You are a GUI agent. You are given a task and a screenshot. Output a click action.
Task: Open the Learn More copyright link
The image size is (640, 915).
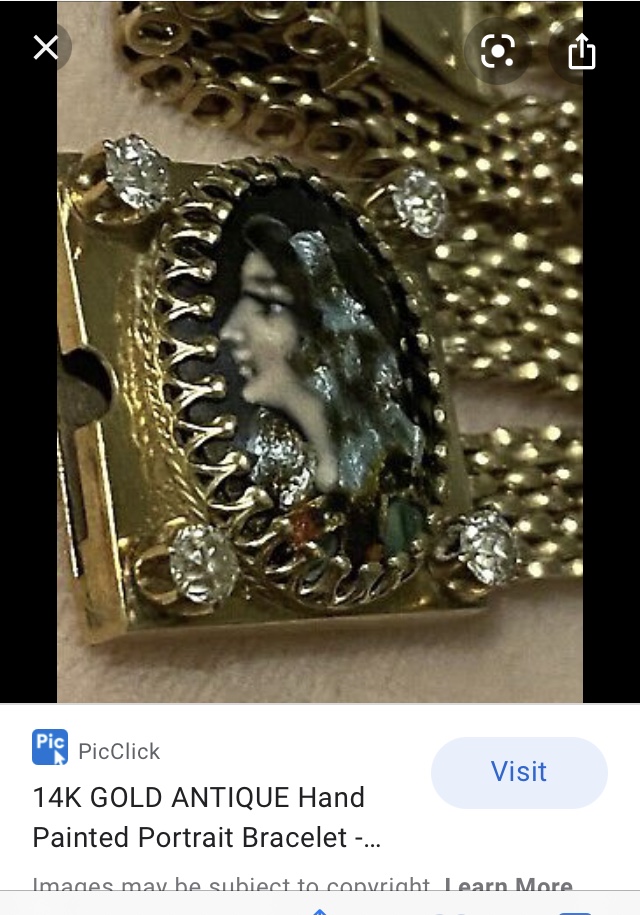(508, 886)
